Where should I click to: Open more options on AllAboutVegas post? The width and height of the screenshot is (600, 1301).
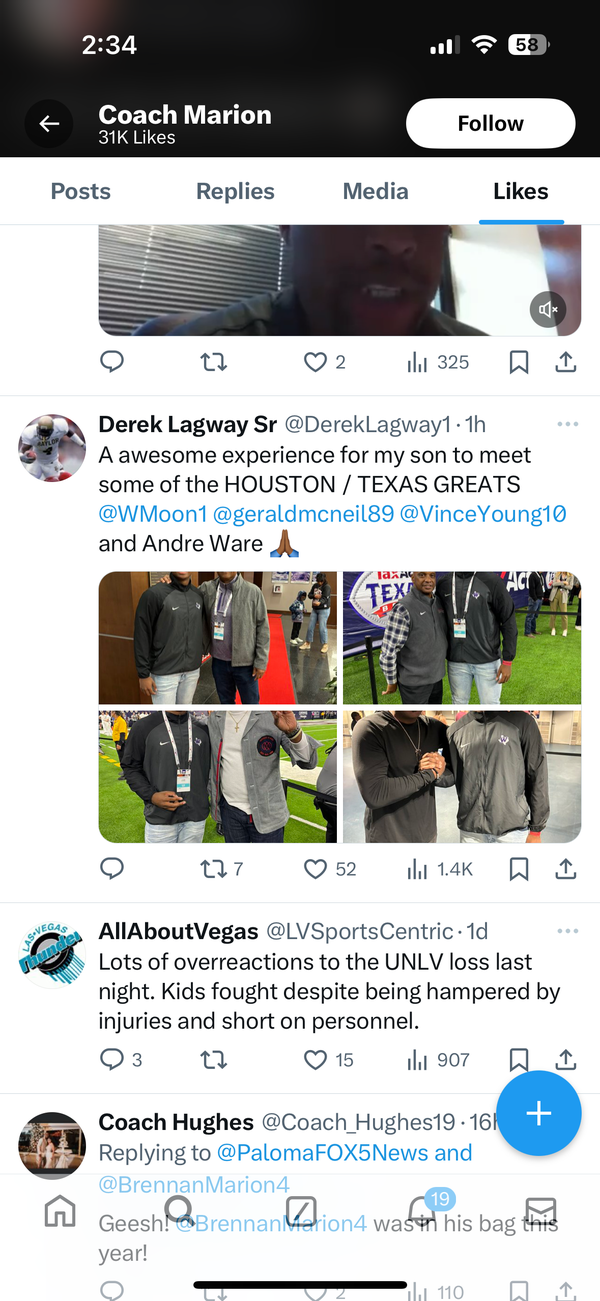pyautogui.click(x=568, y=931)
